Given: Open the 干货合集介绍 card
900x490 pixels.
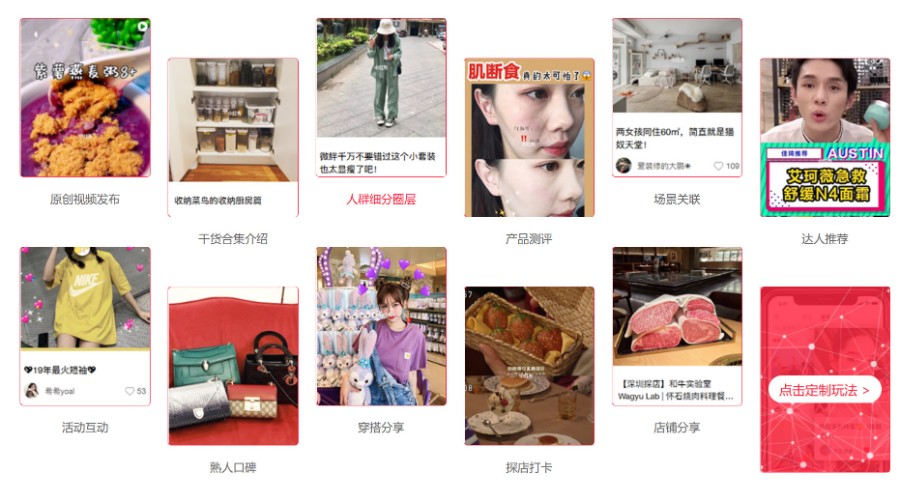Looking at the screenshot, I should click(233, 137).
